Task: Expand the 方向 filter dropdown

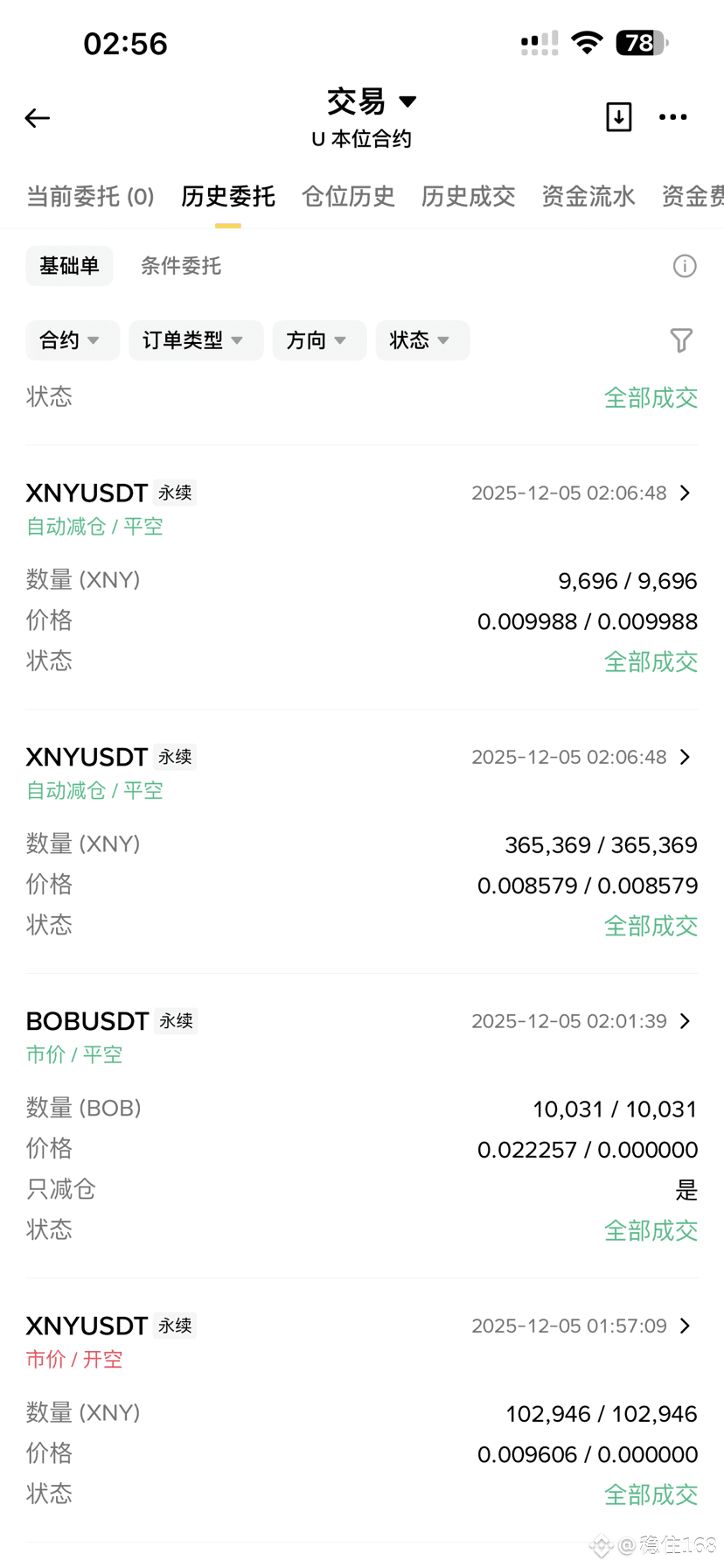Action: pos(319,340)
